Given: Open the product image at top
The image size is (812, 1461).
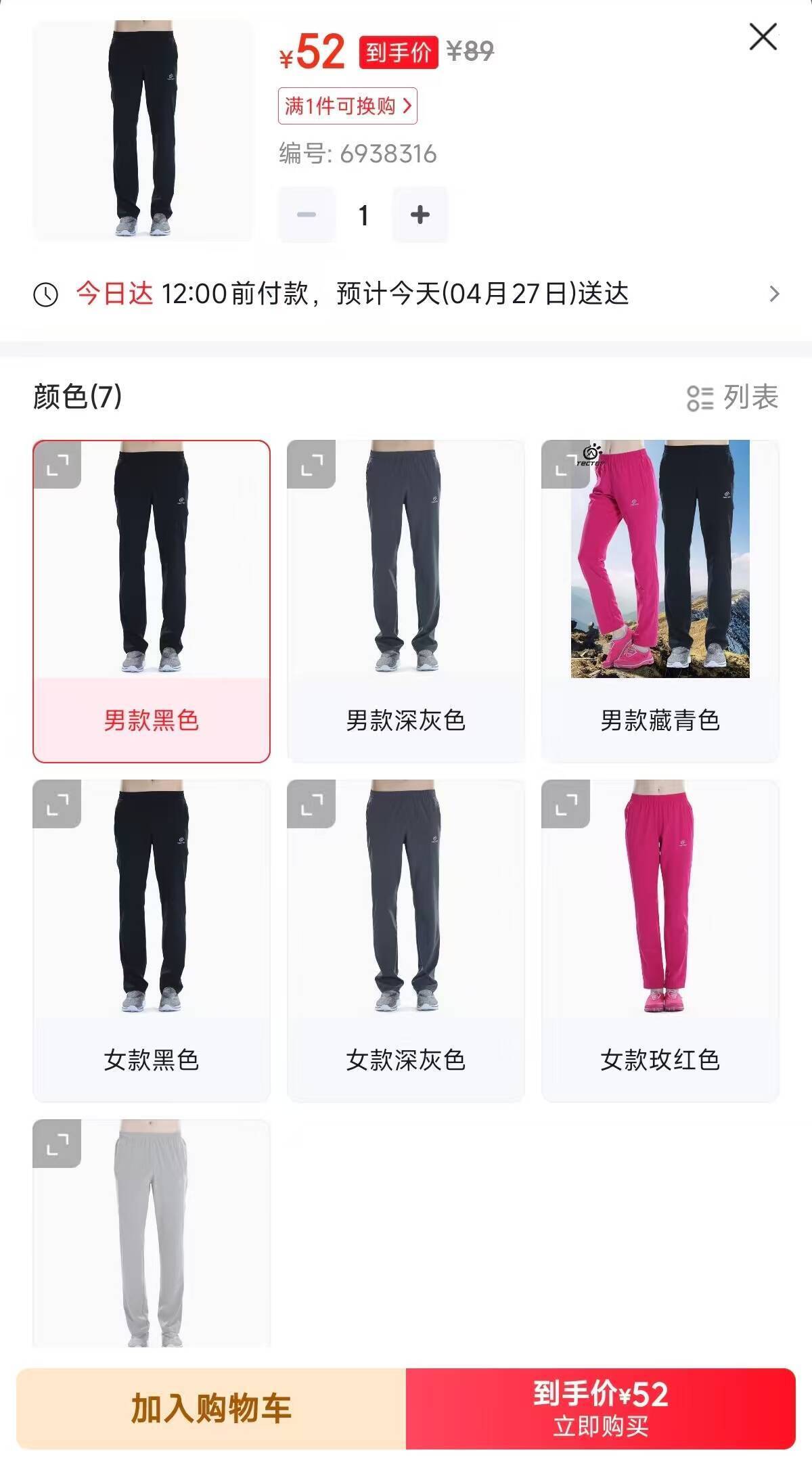Looking at the screenshot, I should coord(143,131).
